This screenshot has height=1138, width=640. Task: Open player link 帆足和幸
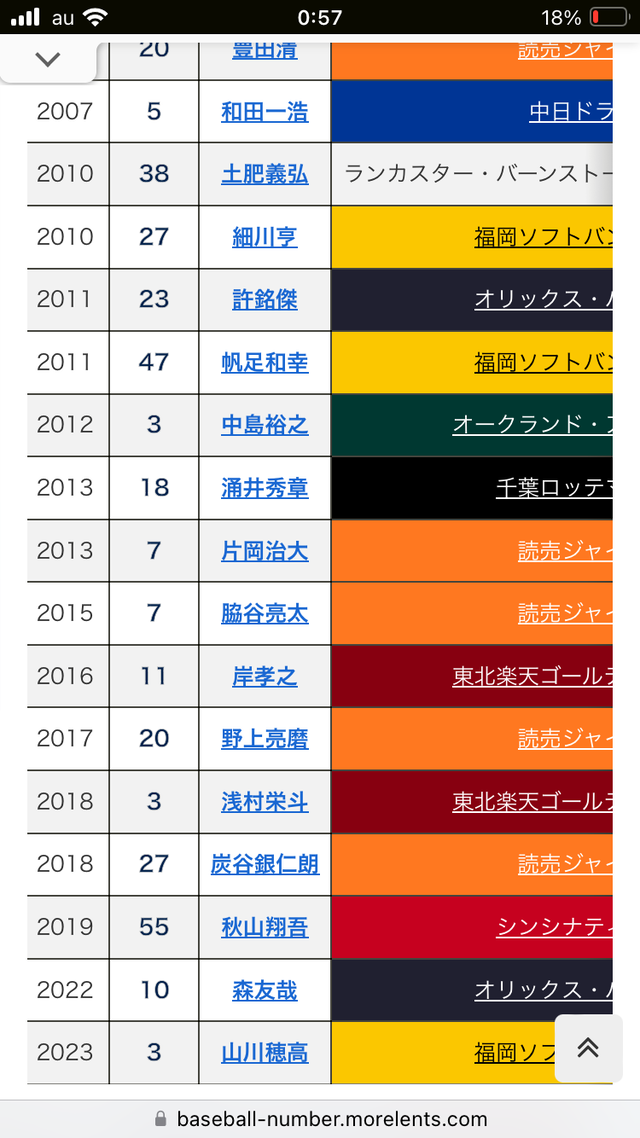click(x=265, y=362)
